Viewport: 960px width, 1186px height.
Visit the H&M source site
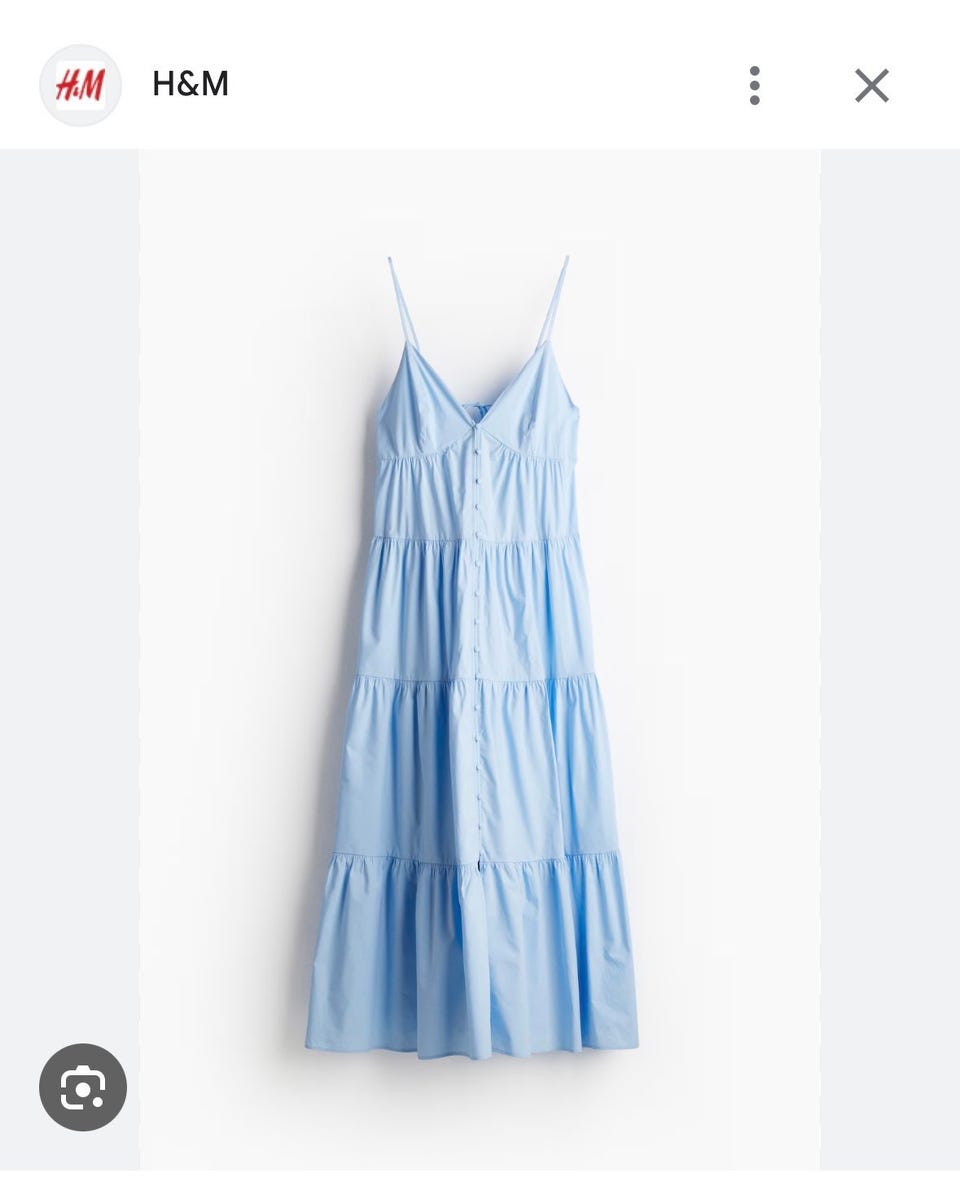[x=190, y=85]
